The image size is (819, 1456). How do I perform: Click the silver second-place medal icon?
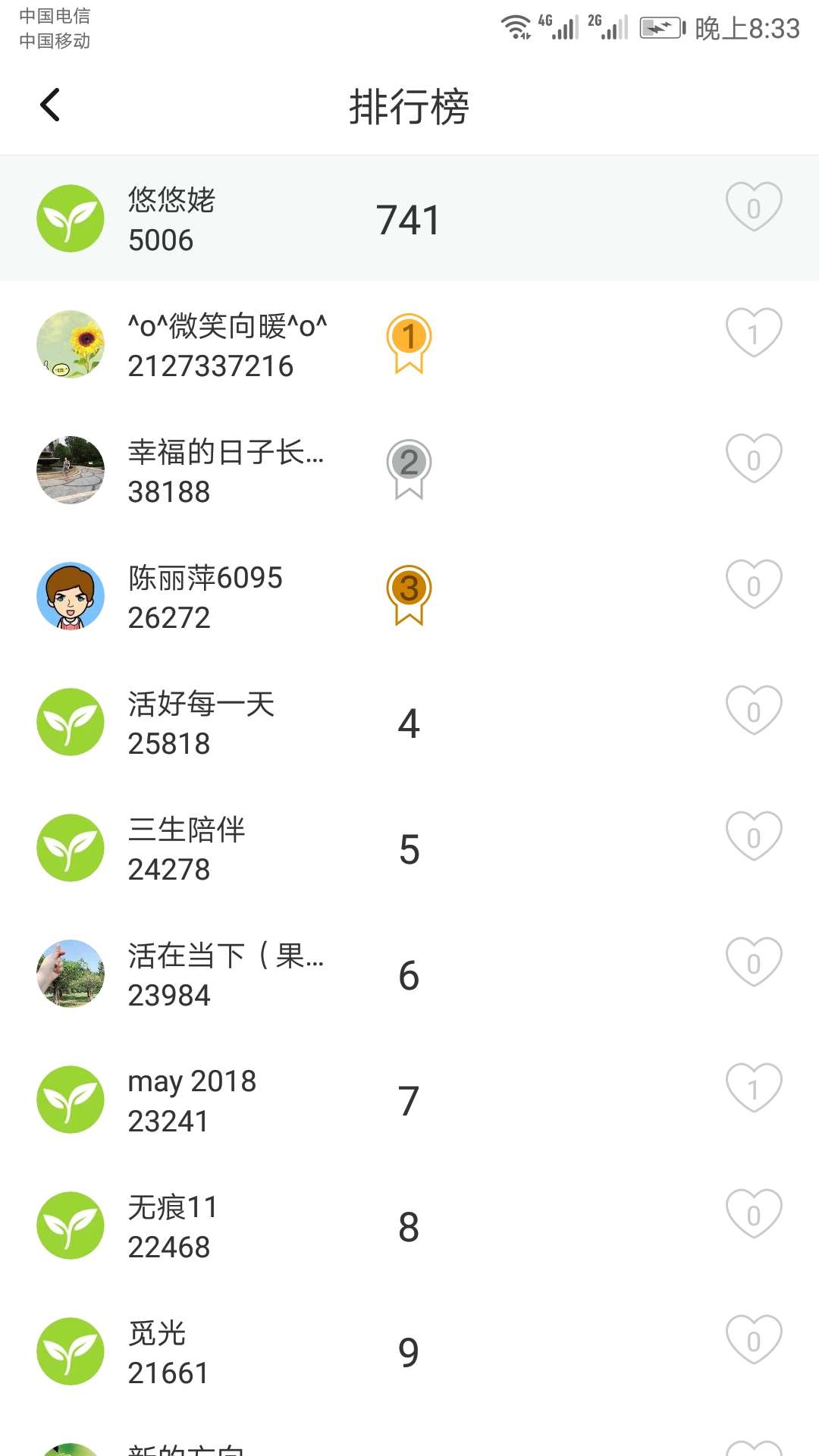(407, 470)
